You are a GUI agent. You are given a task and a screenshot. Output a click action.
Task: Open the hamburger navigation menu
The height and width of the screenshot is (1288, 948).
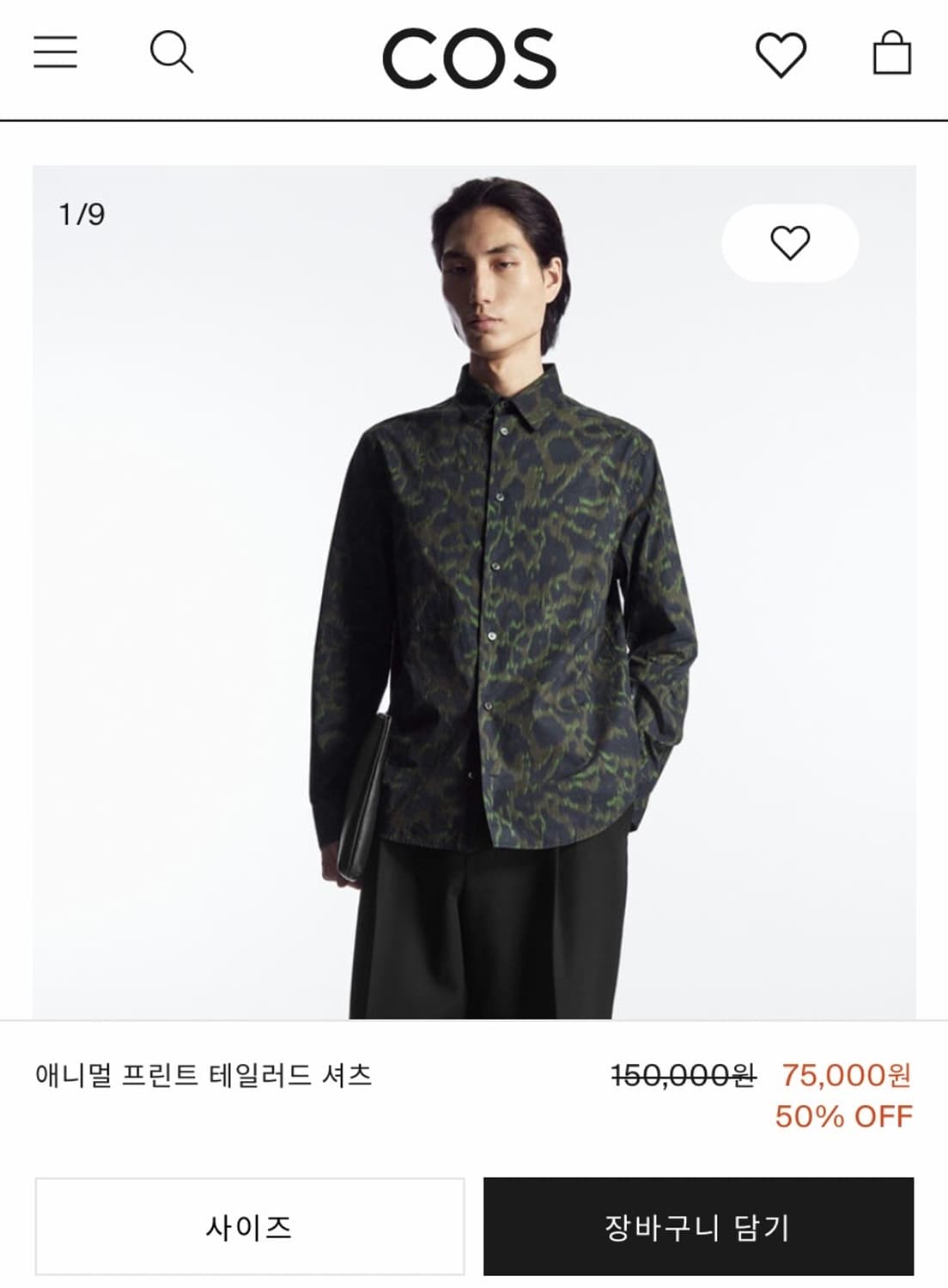pos(56,55)
